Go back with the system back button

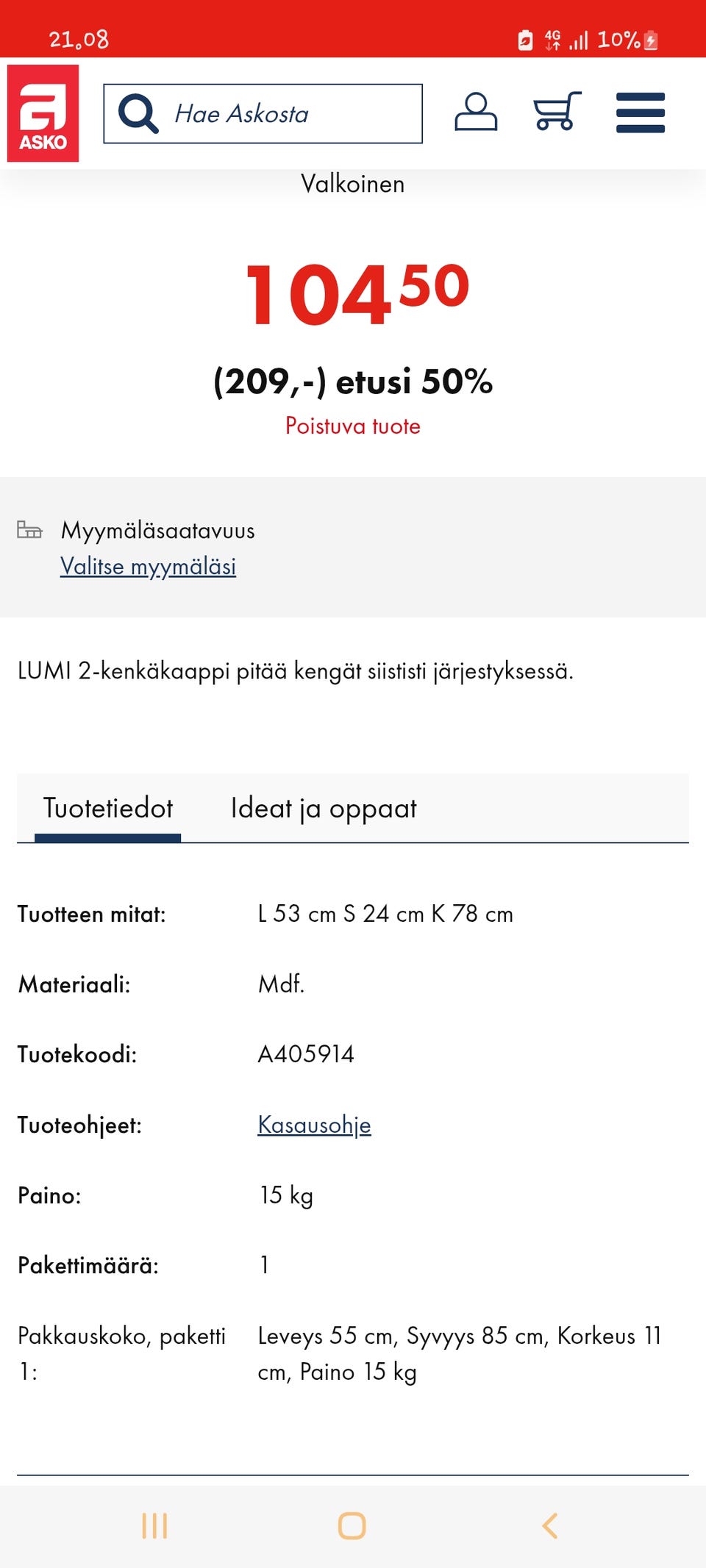click(x=549, y=1526)
